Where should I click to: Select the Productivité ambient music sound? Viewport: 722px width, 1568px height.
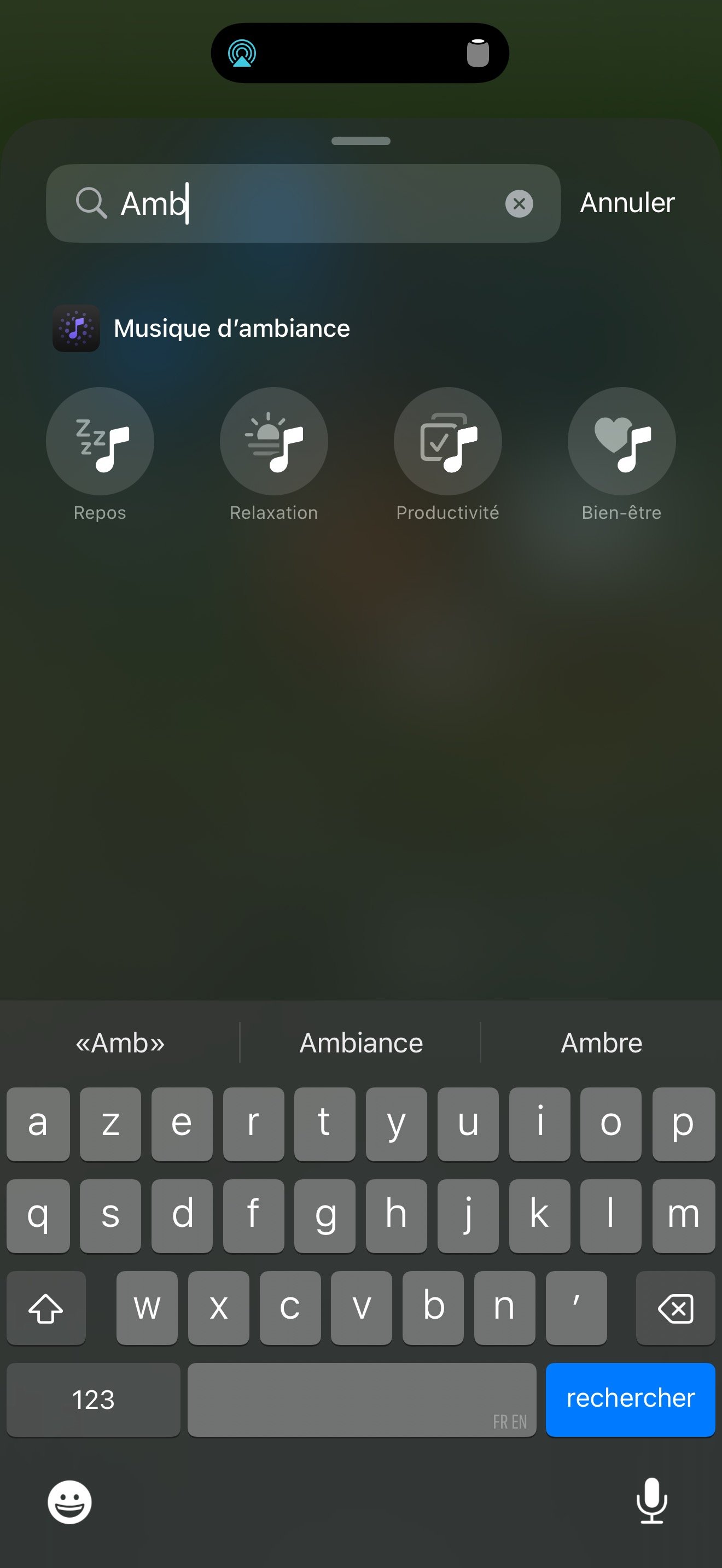coord(447,442)
